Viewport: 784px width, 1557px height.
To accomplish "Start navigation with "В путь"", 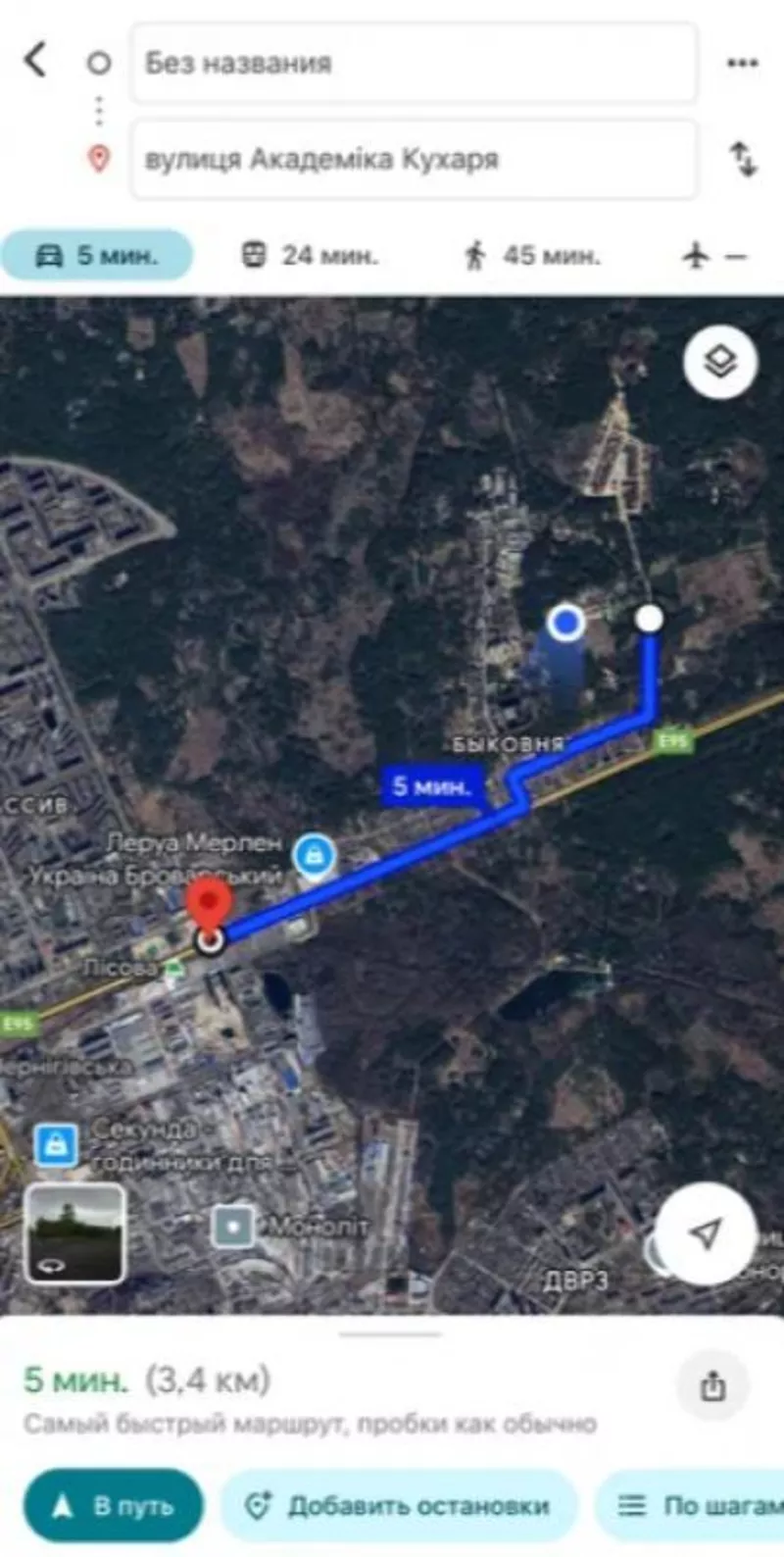I will 113,1506.
